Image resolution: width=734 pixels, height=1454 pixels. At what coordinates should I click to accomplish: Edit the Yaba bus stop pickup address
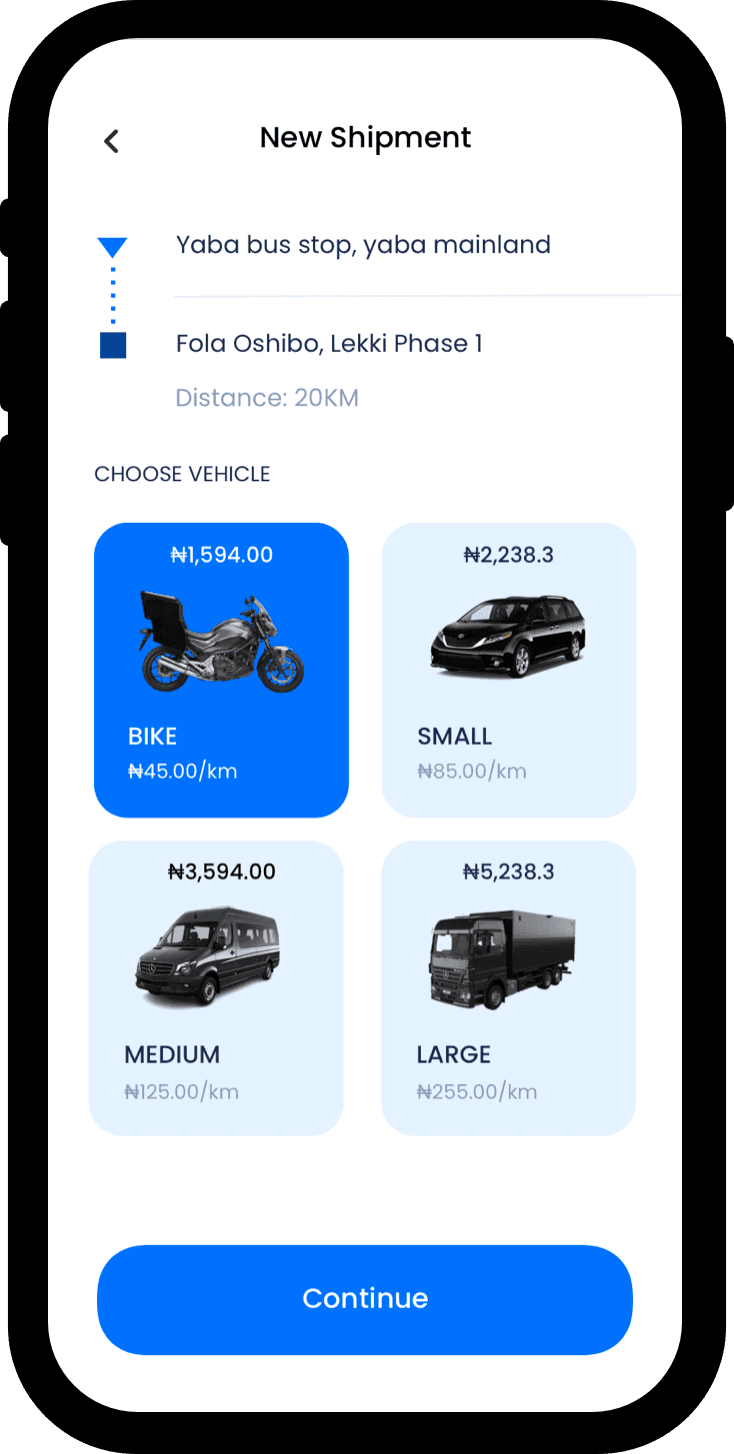(363, 245)
